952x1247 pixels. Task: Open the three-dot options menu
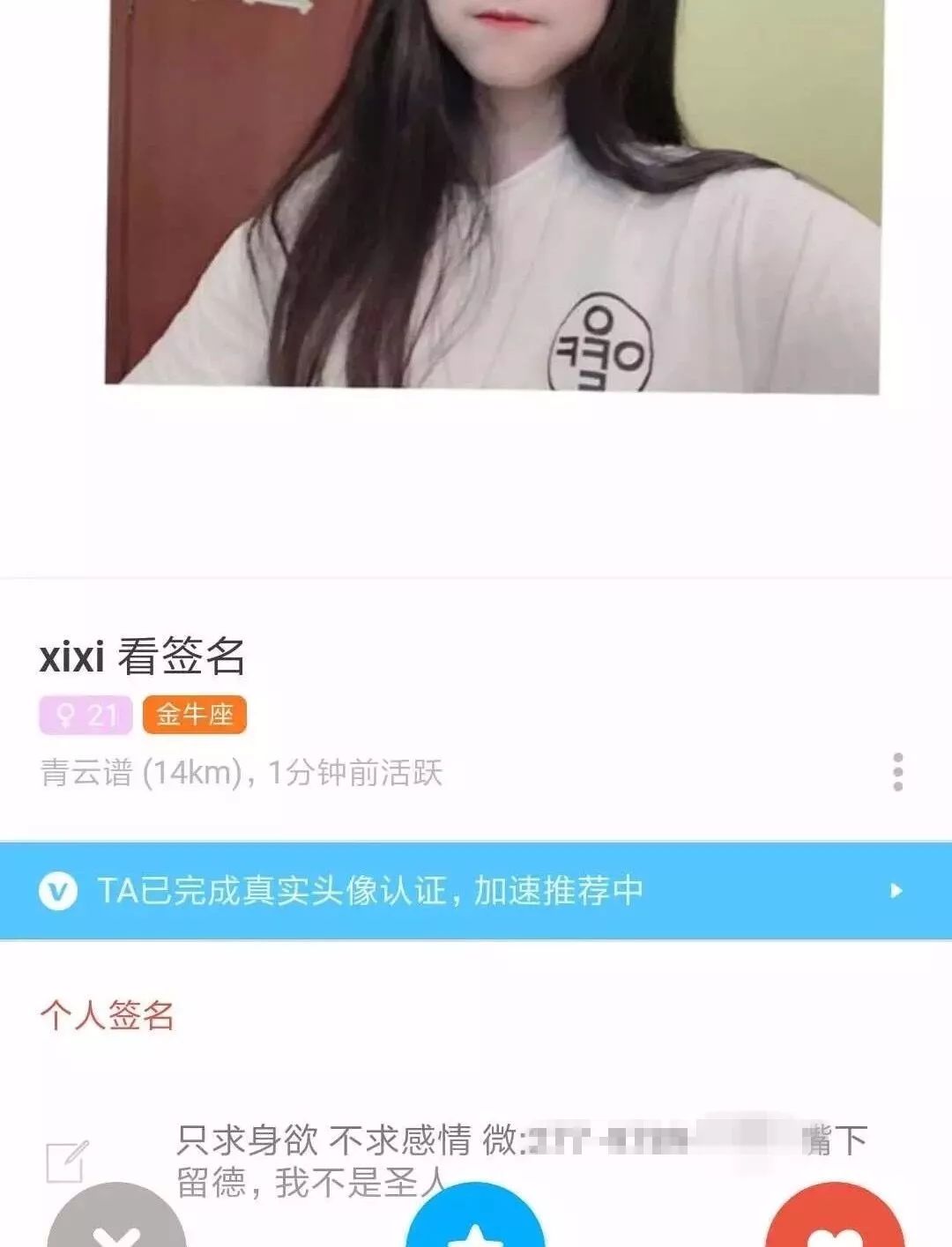pos(897,773)
